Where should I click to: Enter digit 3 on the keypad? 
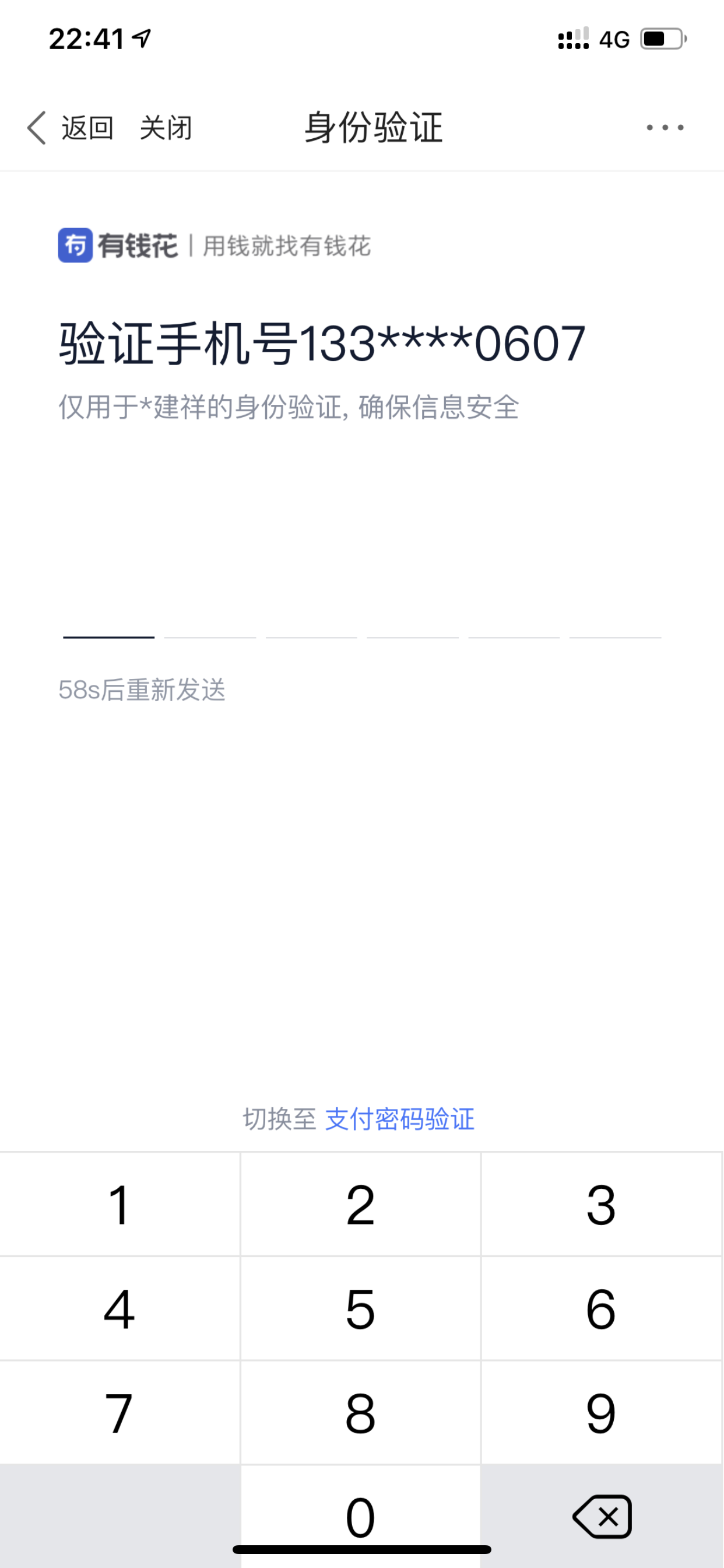coord(602,1204)
